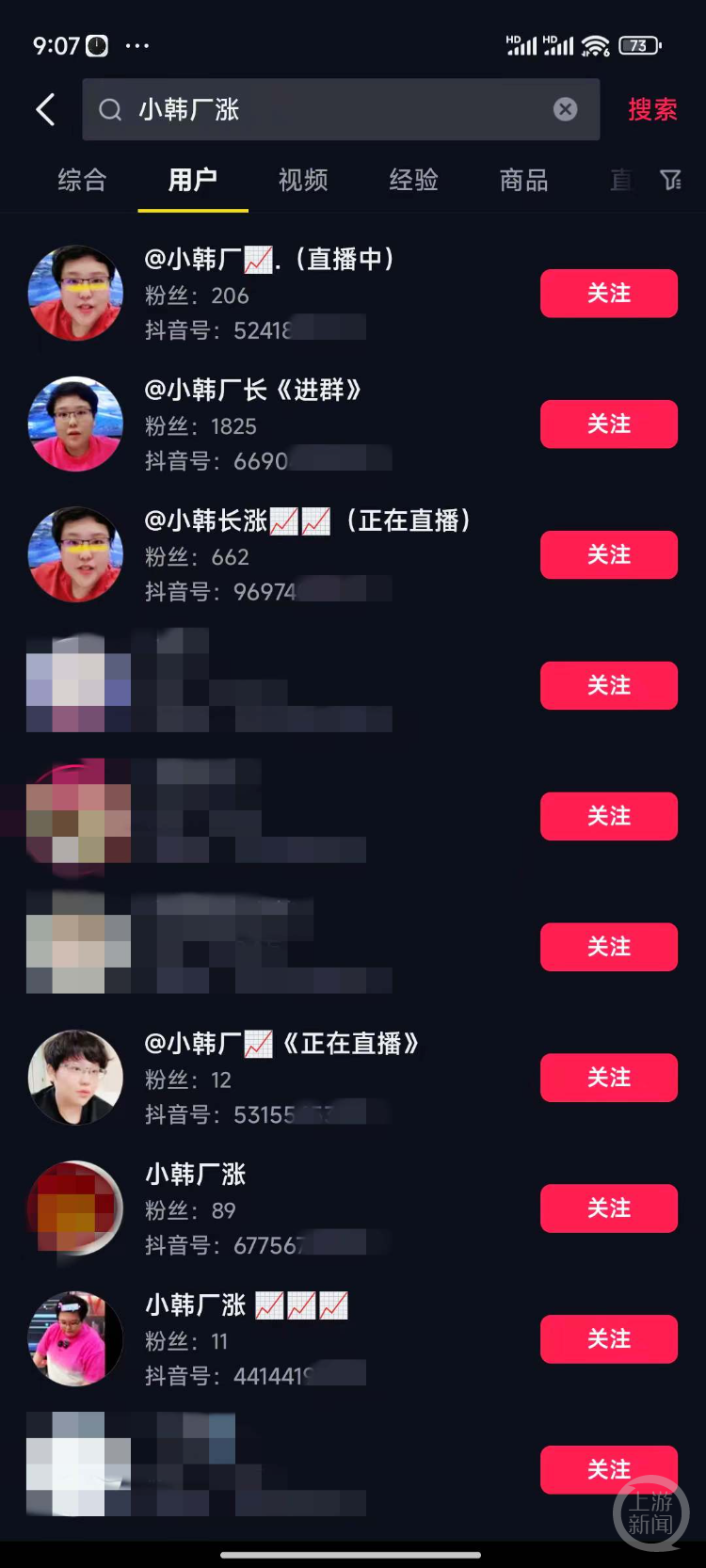Open the search filter funnel icon
Viewport: 706px width, 1568px height.
(x=671, y=181)
